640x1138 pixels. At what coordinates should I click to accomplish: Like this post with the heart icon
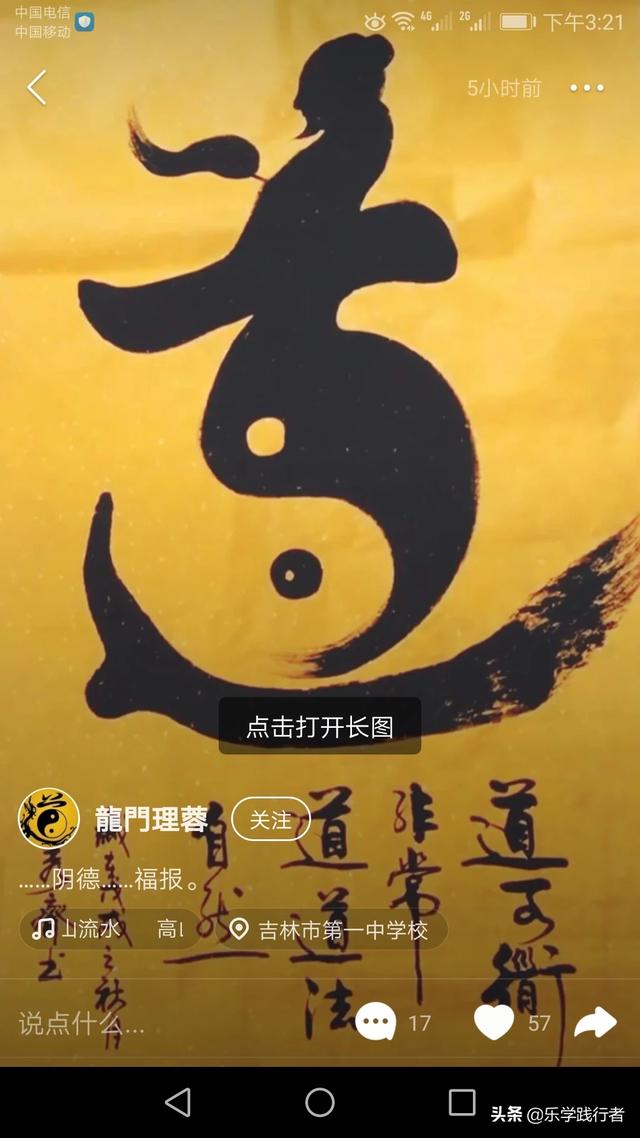coord(493,1022)
